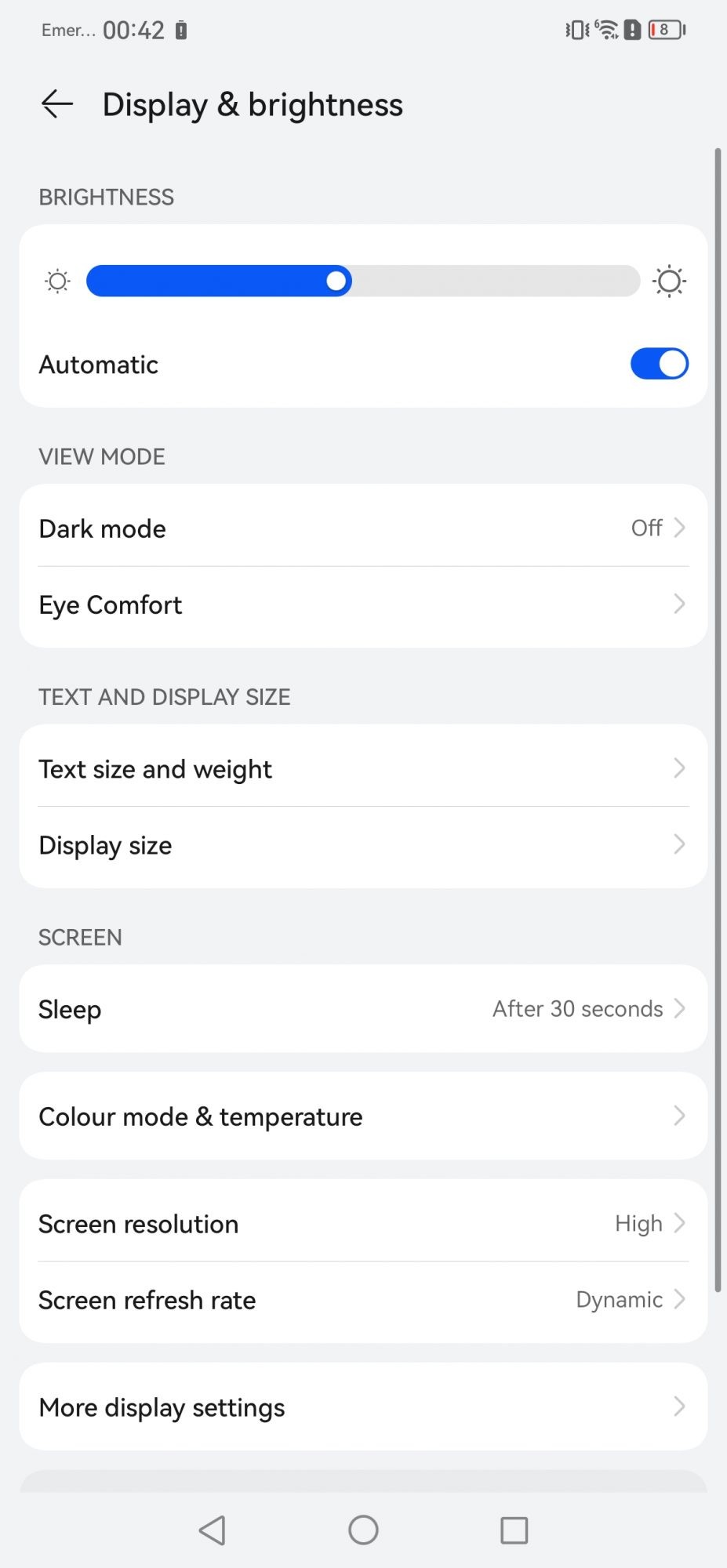Open Dark mode settings
Viewport: 727px width, 1568px height.
[362, 528]
